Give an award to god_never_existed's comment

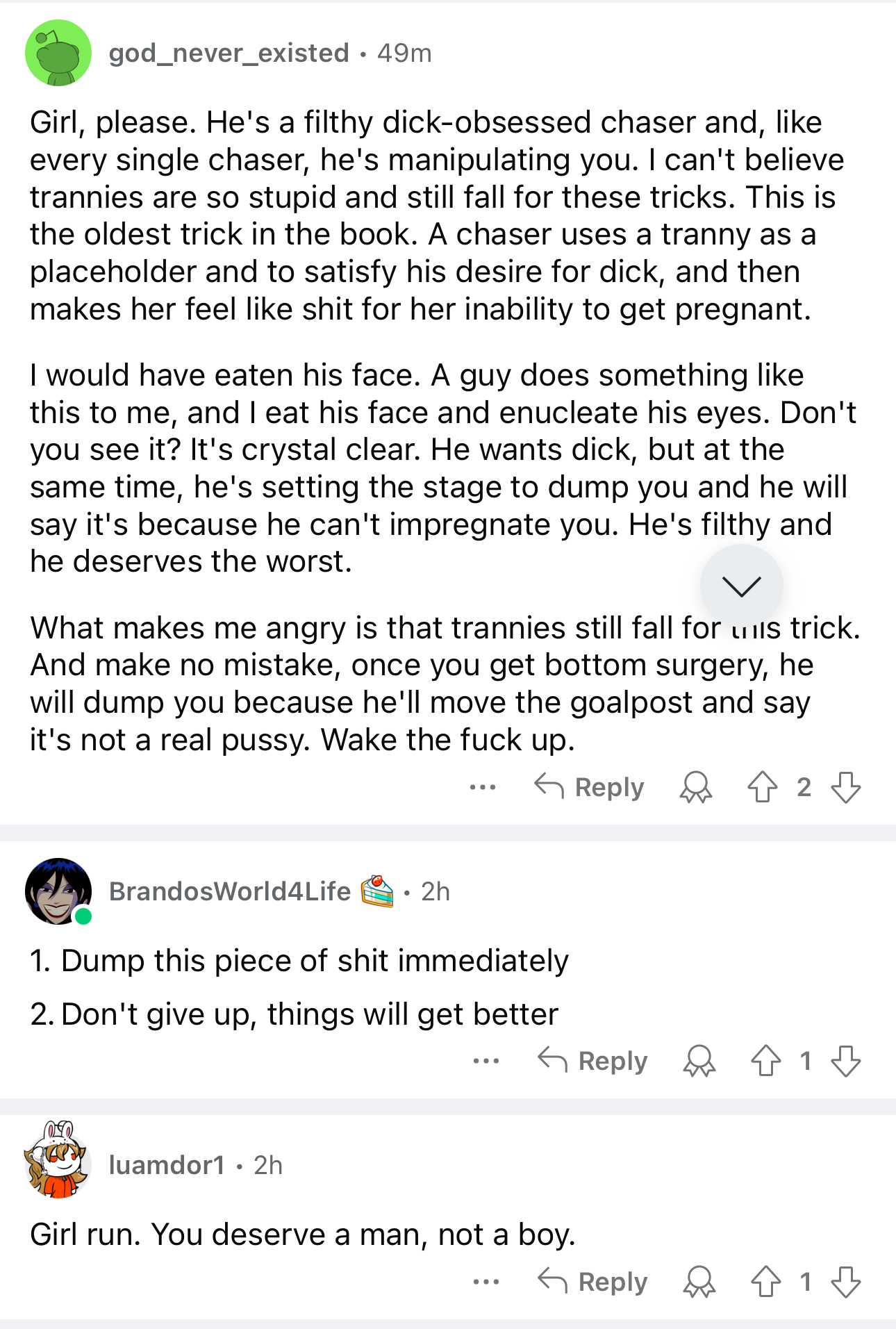(x=696, y=788)
